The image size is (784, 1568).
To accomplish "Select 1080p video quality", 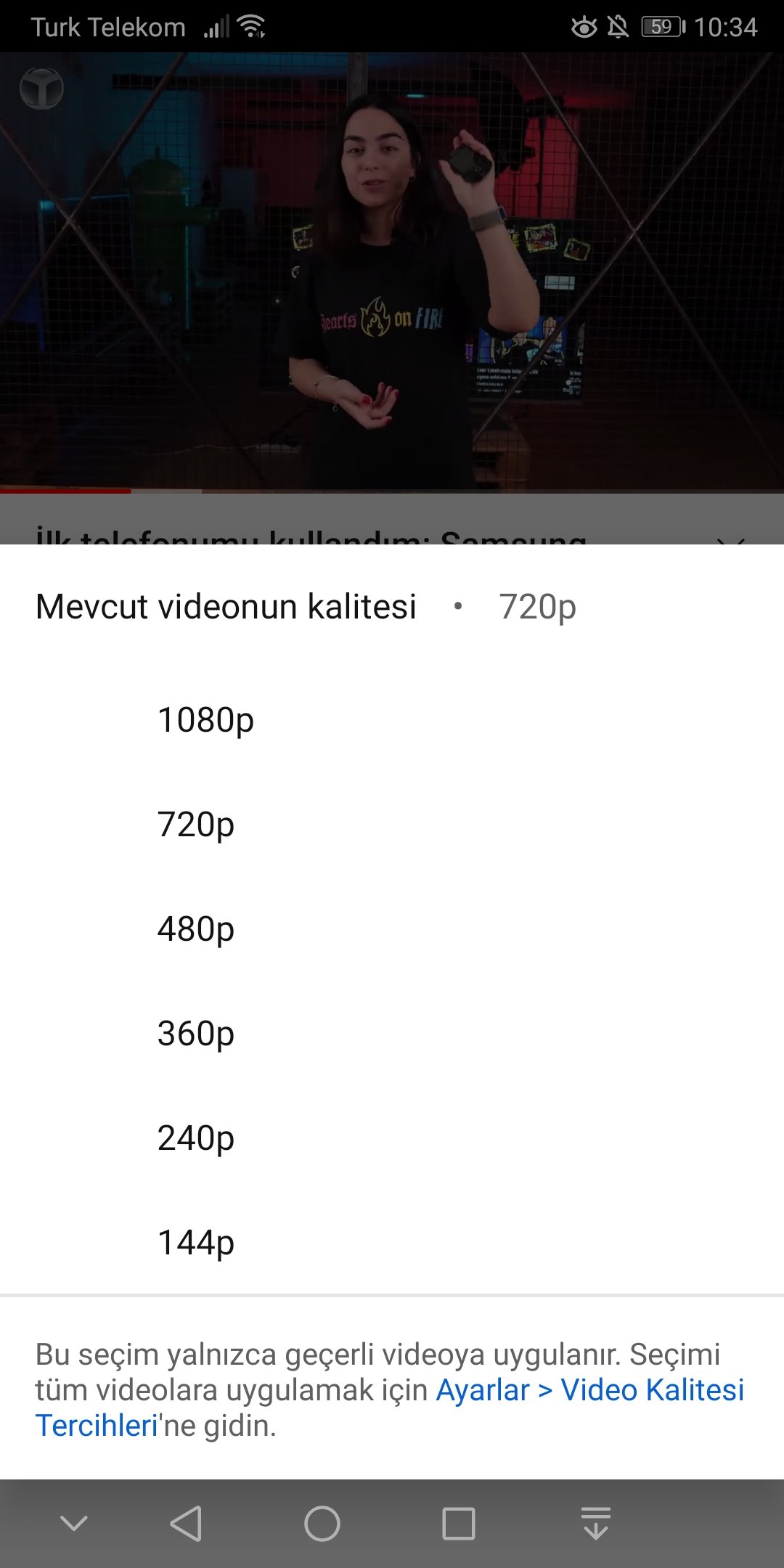I will [x=392, y=720].
